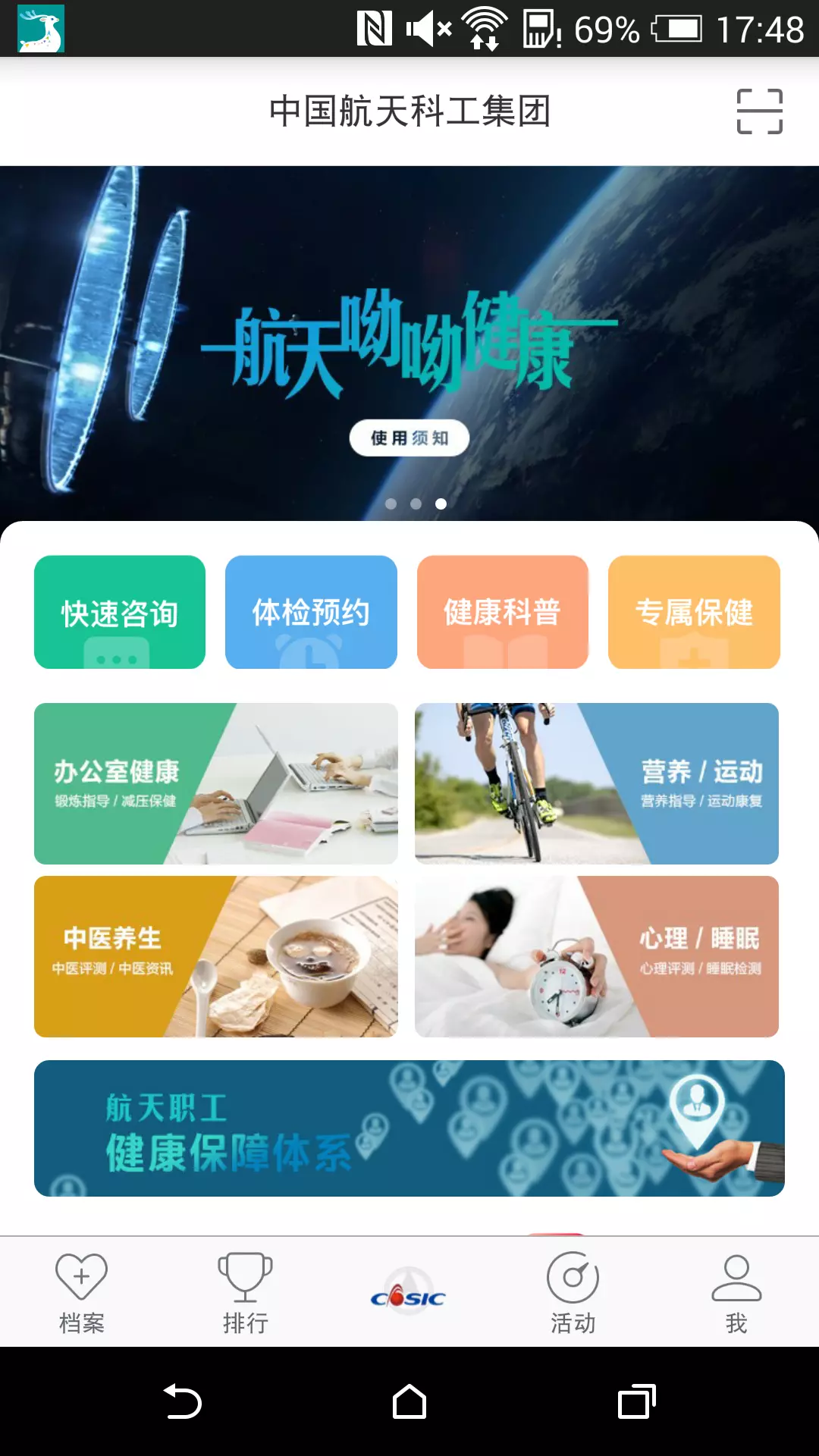Viewport: 819px width, 1456px height.
Task: Open the 航天职工健康保障体系 banner
Action: 409,1128
